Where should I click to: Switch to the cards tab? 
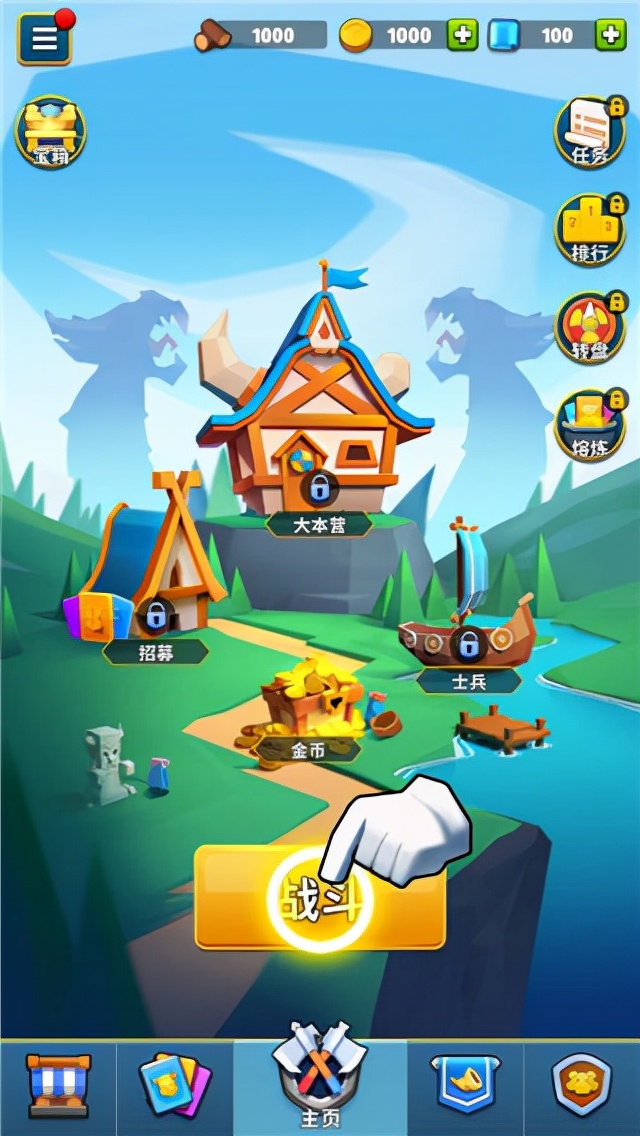[x=175, y=1084]
